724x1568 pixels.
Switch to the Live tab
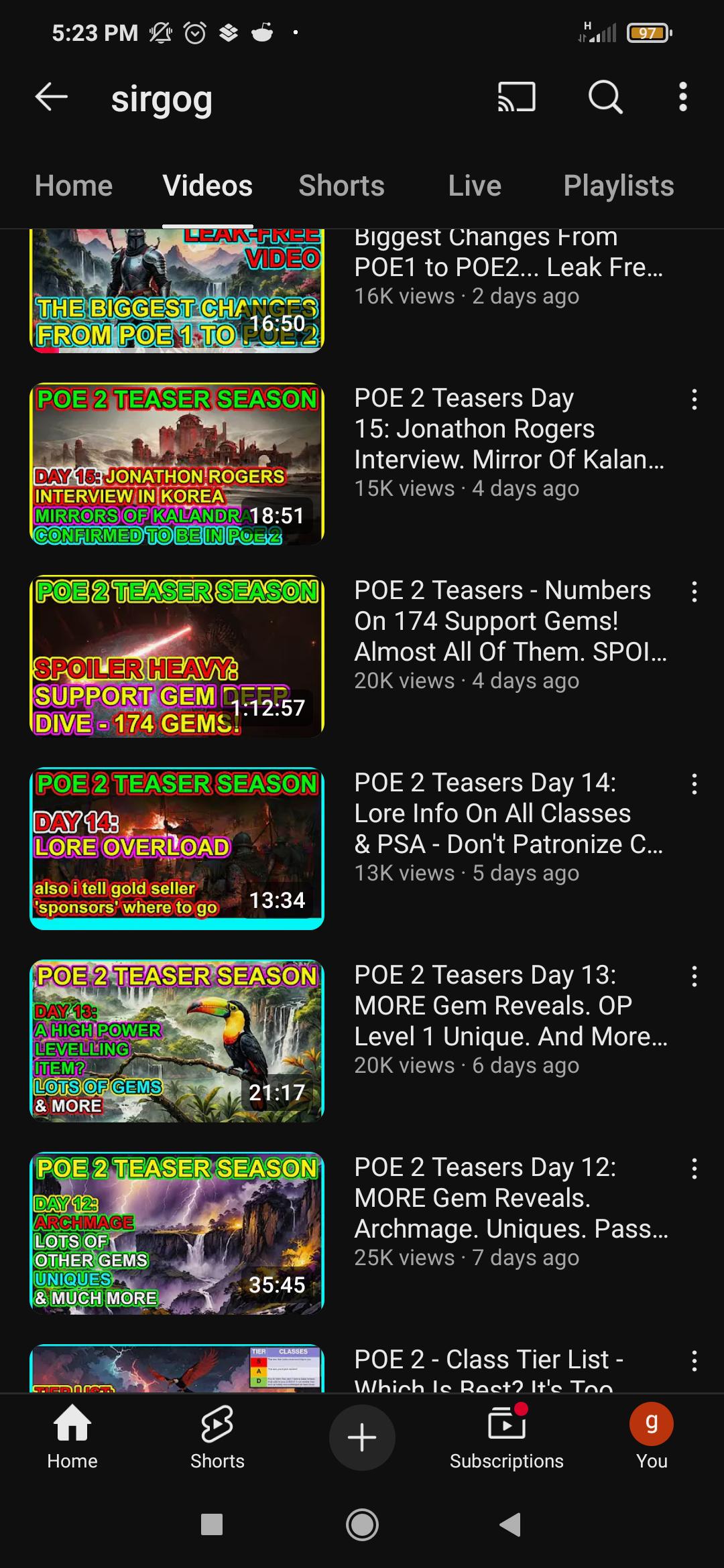point(475,186)
